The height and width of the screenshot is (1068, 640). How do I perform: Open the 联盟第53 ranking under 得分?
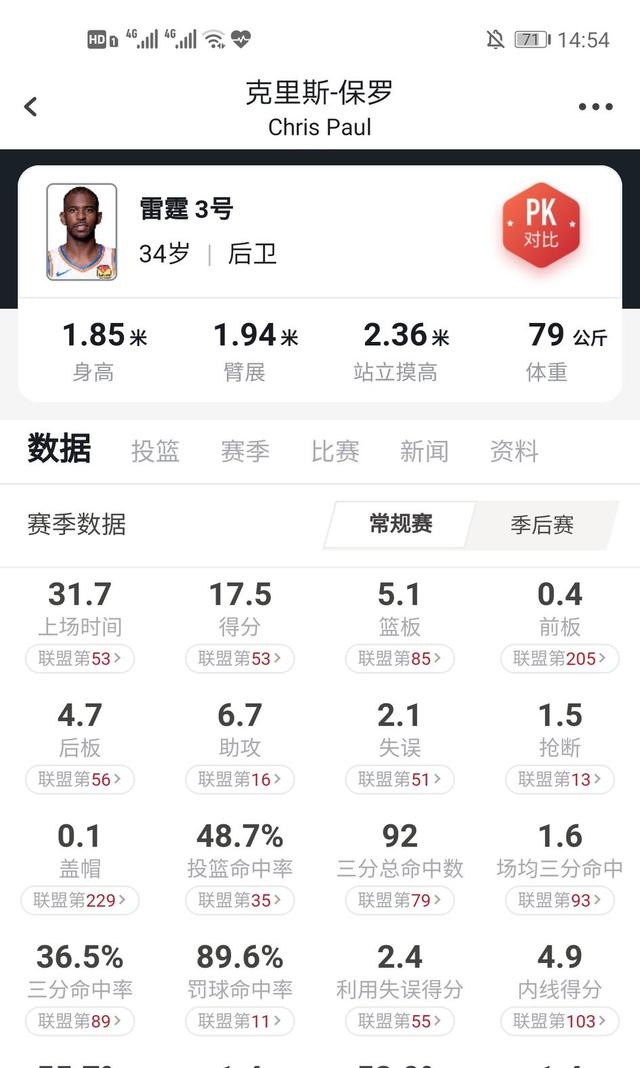pos(240,658)
